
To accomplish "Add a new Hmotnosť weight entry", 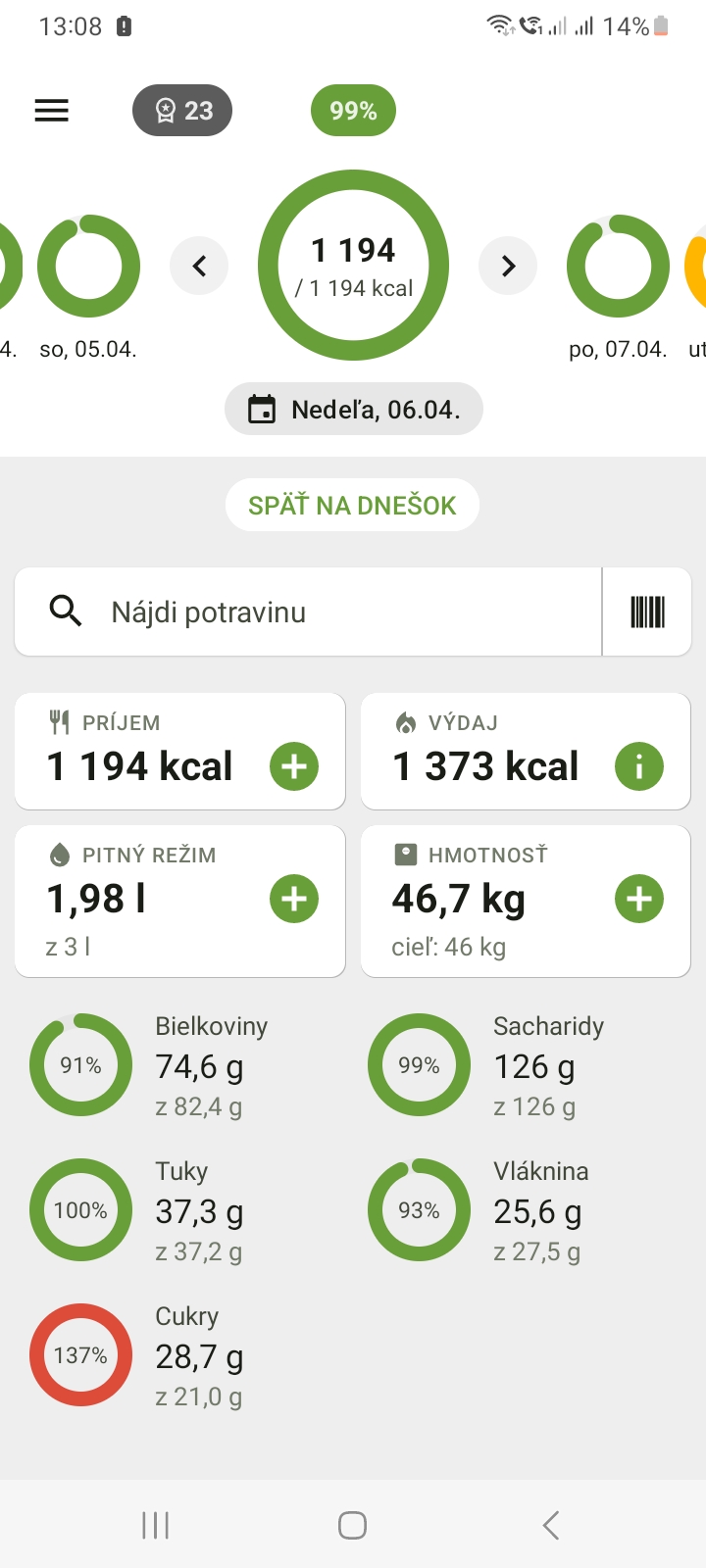I will tap(639, 899).
